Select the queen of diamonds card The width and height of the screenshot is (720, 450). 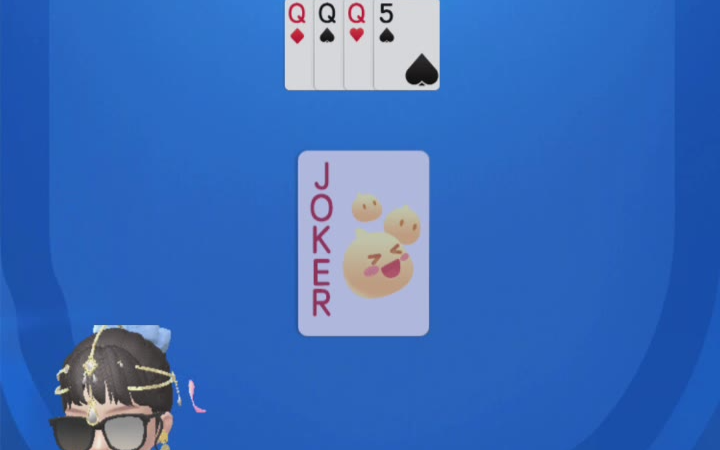click(x=298, y=45)
